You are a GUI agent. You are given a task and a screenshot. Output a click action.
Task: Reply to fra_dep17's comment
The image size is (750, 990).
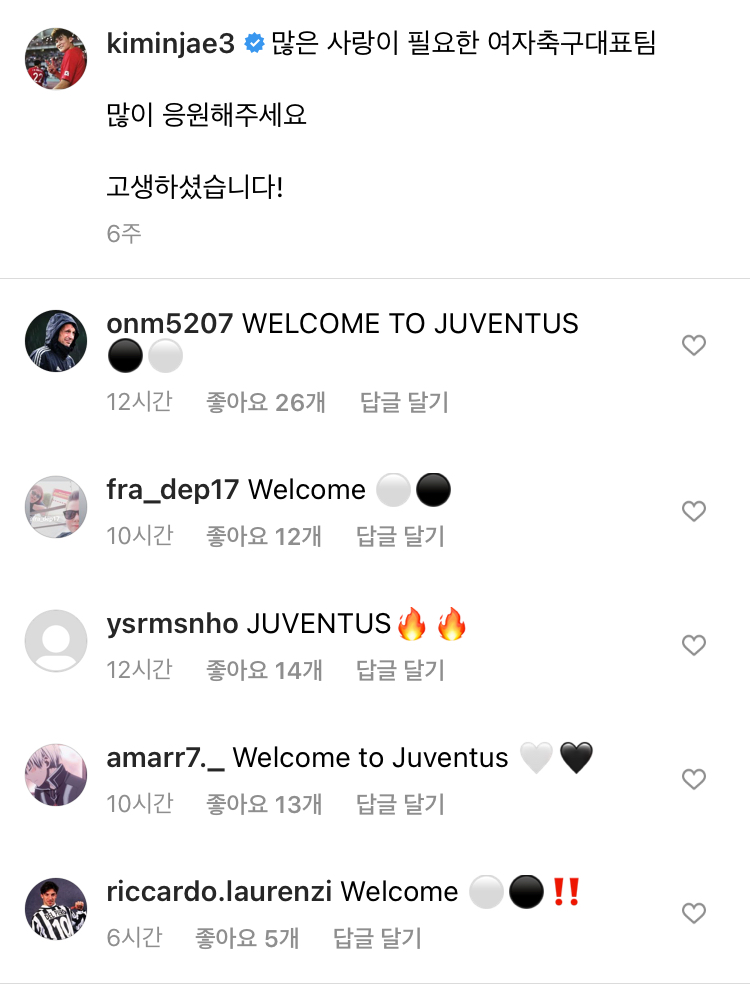coord(400,536)
